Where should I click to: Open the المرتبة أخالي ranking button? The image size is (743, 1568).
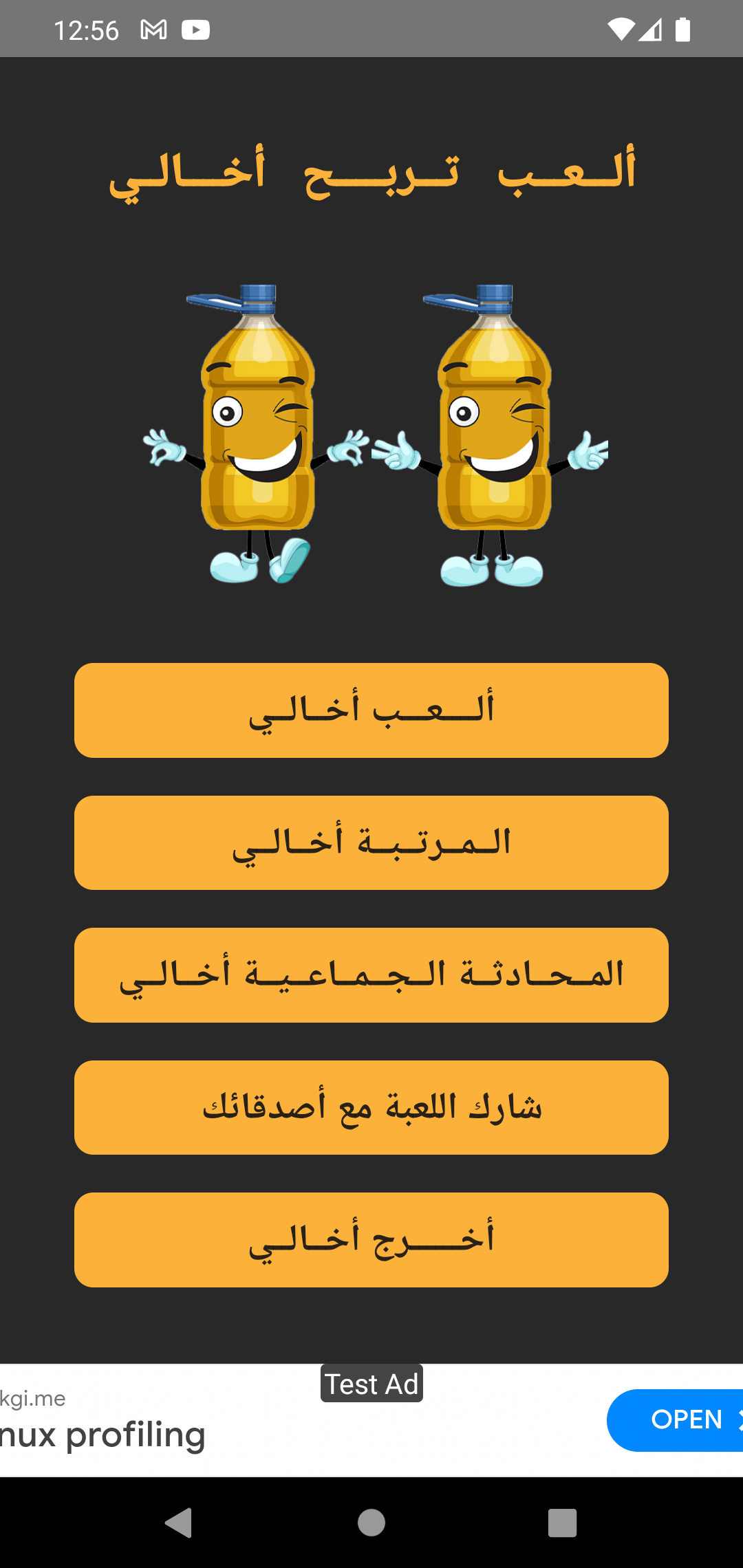(x=371, y=842)
